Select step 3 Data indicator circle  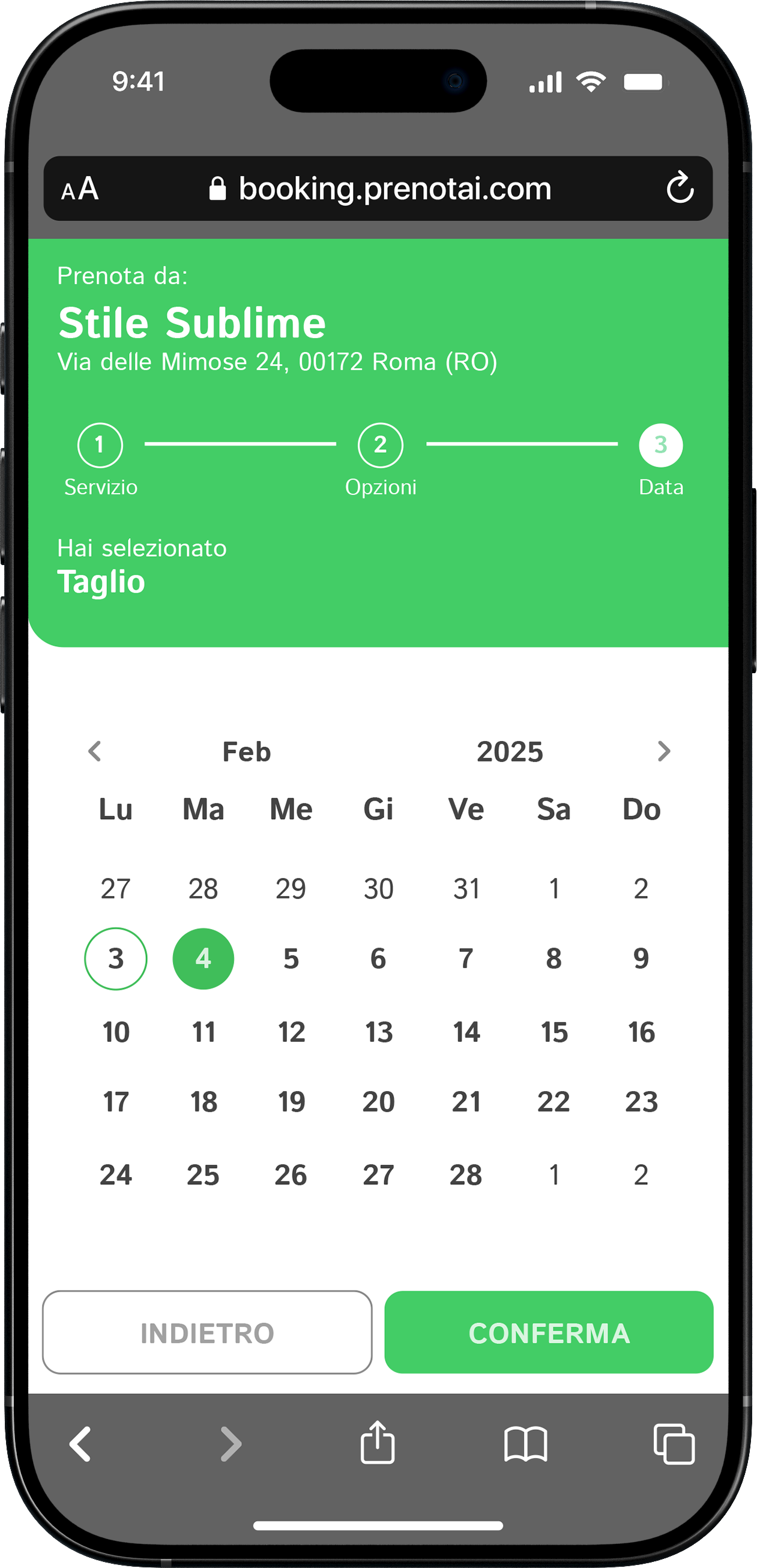(x=661, y=446)
